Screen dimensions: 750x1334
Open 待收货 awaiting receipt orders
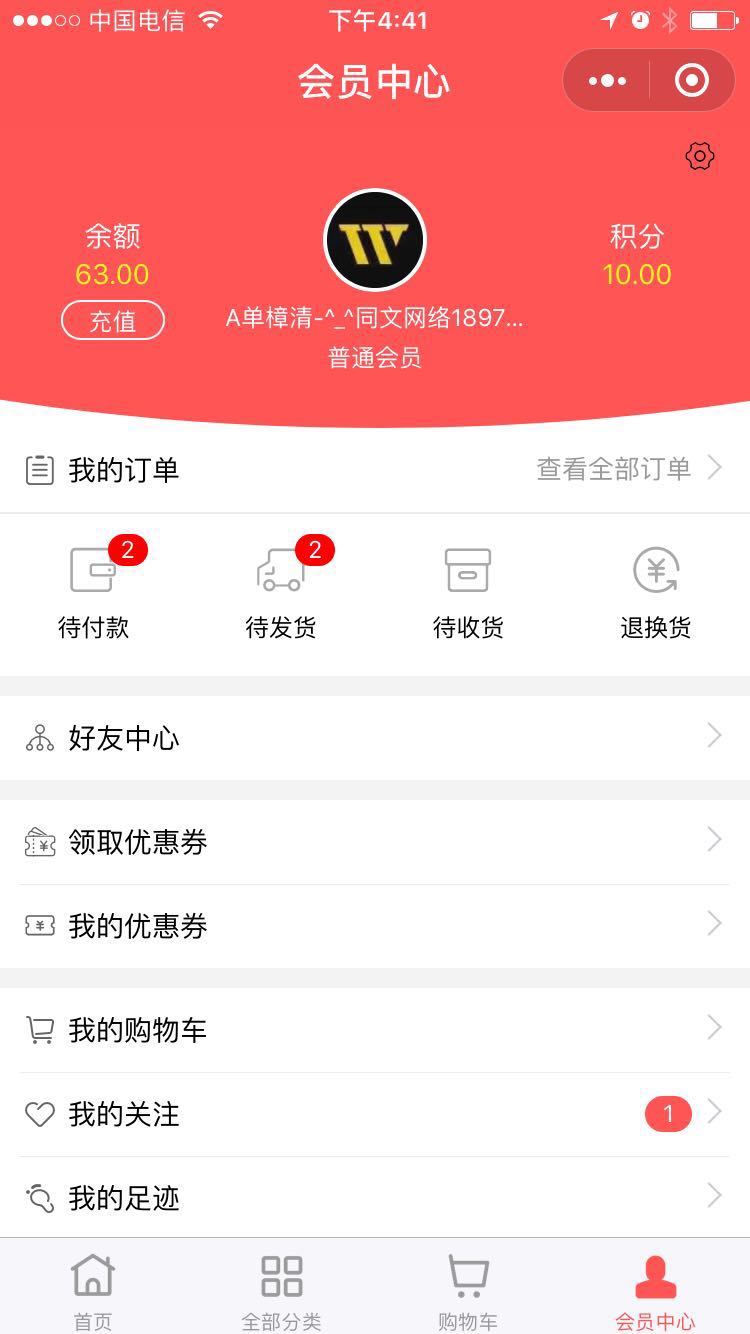click(468, 592)
